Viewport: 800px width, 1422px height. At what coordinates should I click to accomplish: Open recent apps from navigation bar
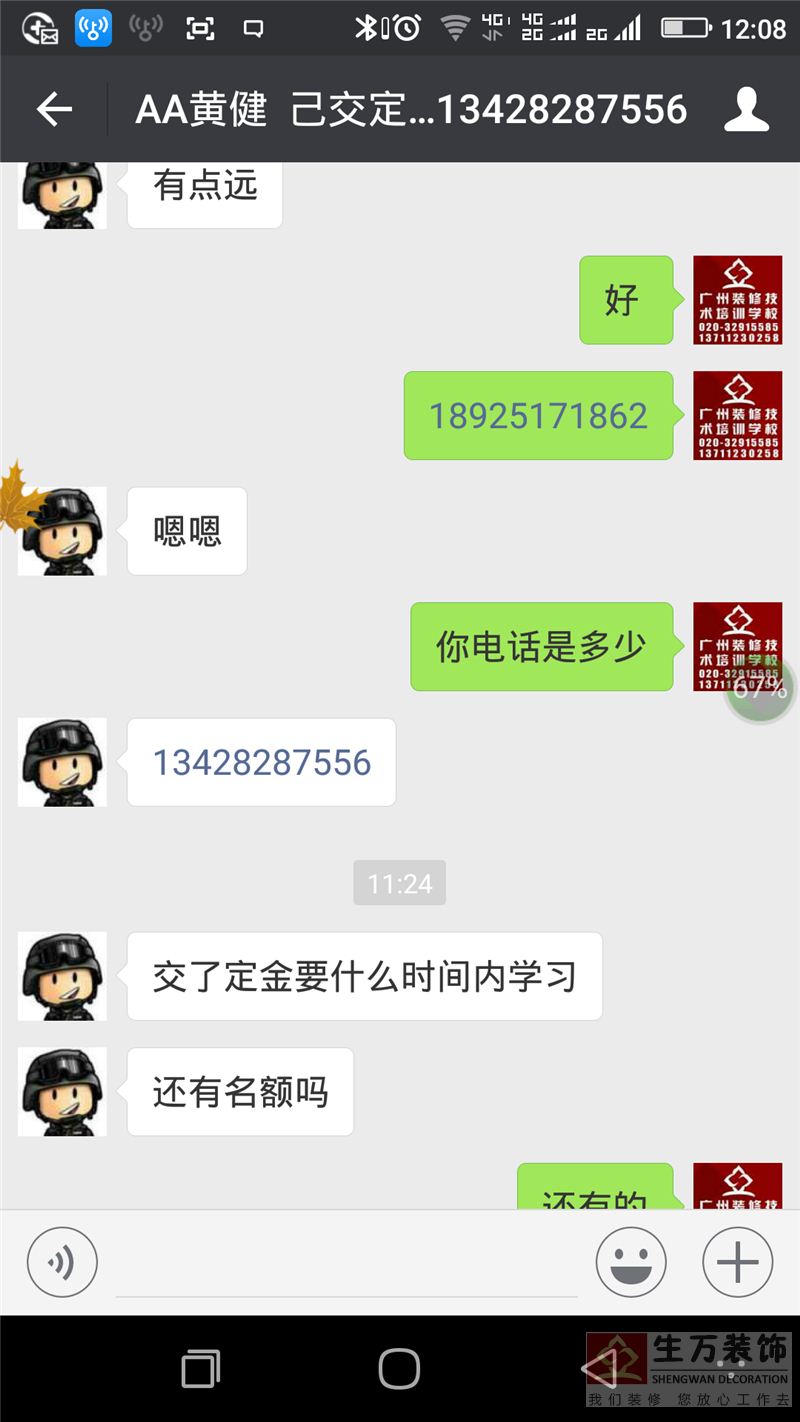[200, 1368]
